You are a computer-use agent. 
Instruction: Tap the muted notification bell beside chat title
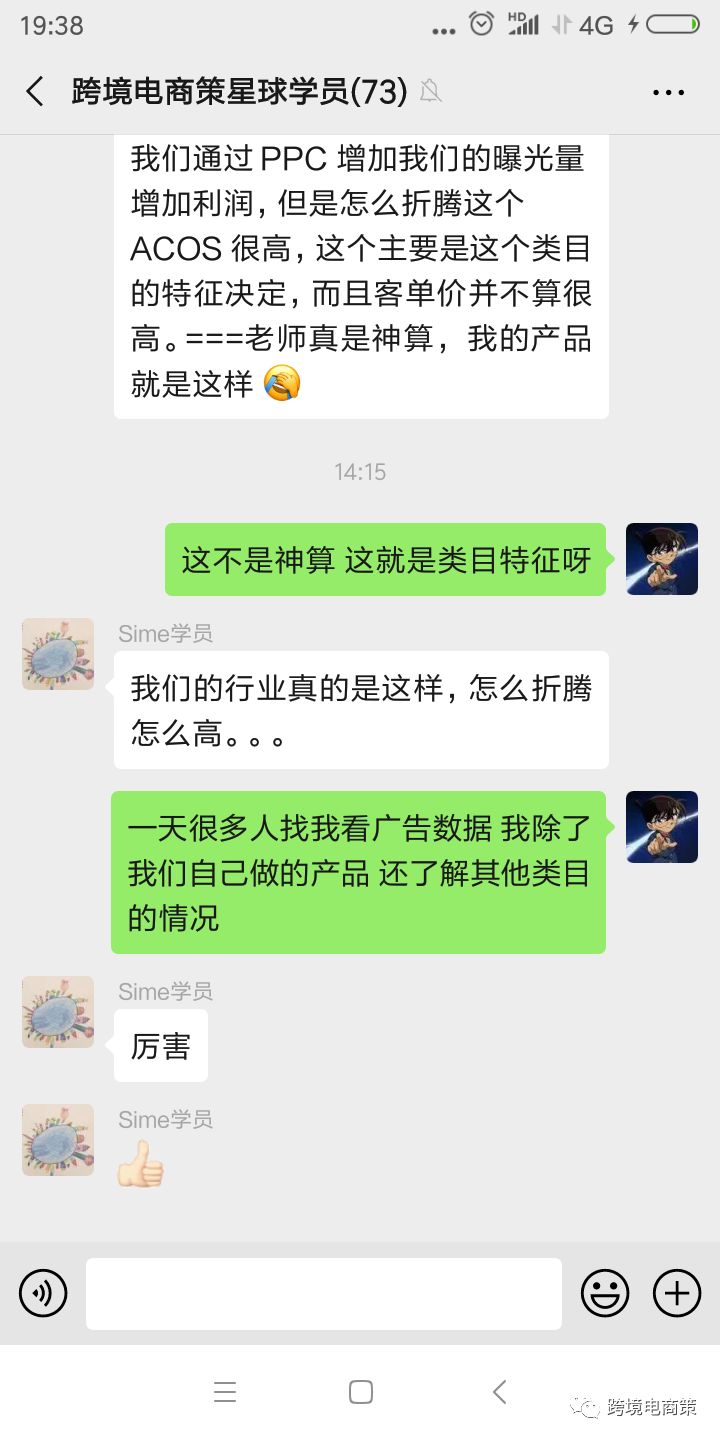pos(431,91)
